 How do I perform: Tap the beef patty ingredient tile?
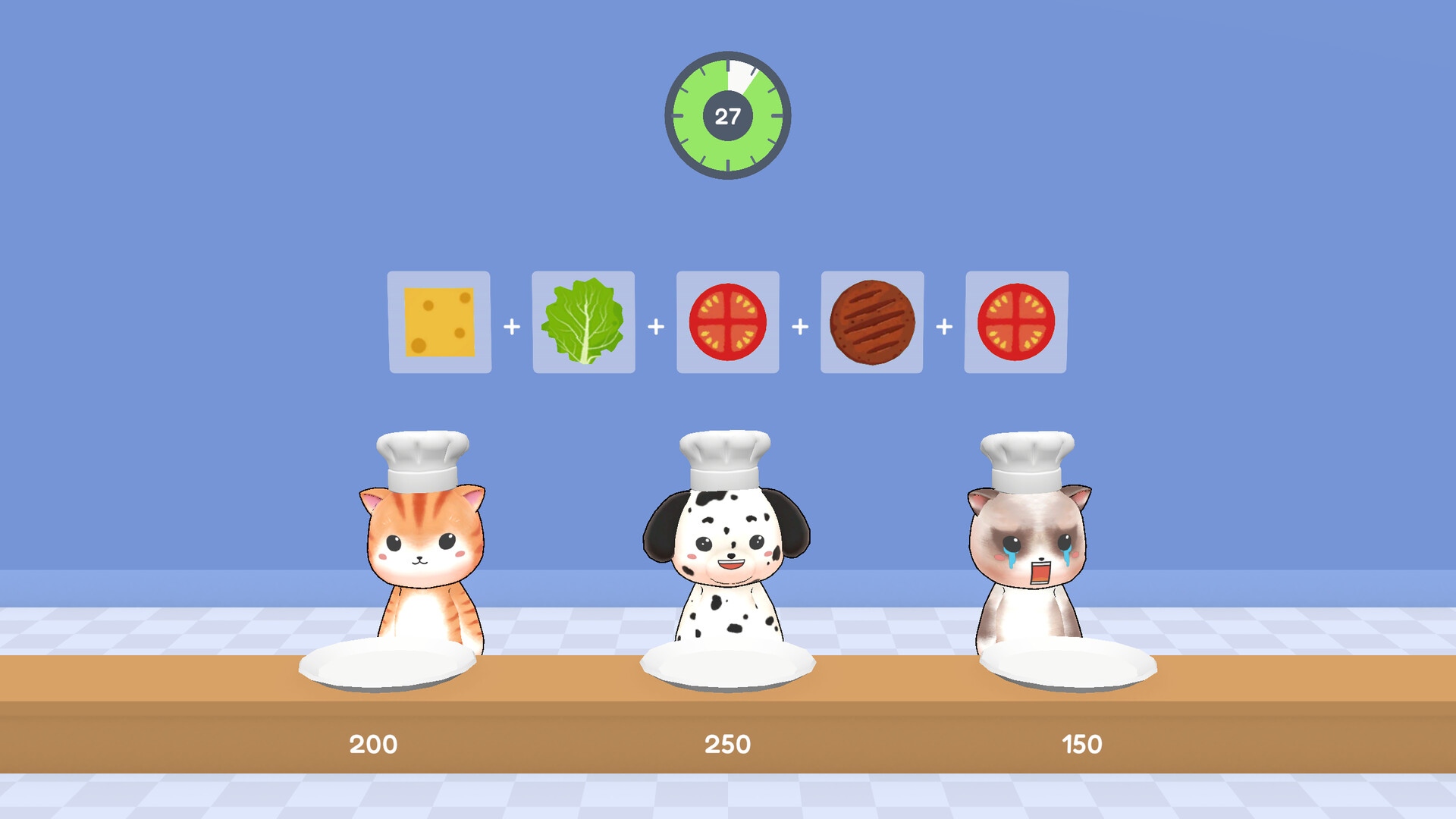[x=872, y=322]
